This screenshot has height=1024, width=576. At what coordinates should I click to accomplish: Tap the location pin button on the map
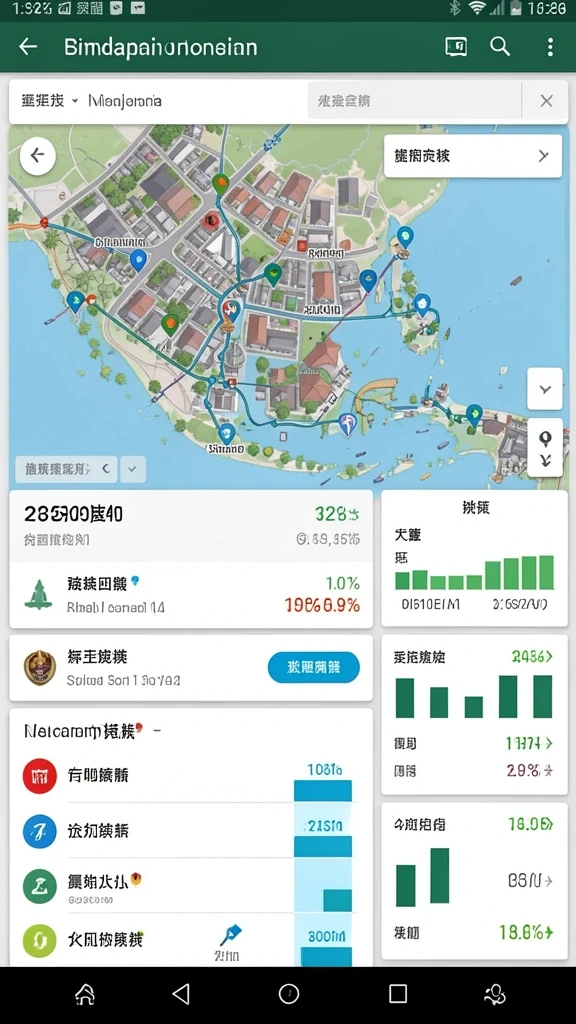coord(545,447)
